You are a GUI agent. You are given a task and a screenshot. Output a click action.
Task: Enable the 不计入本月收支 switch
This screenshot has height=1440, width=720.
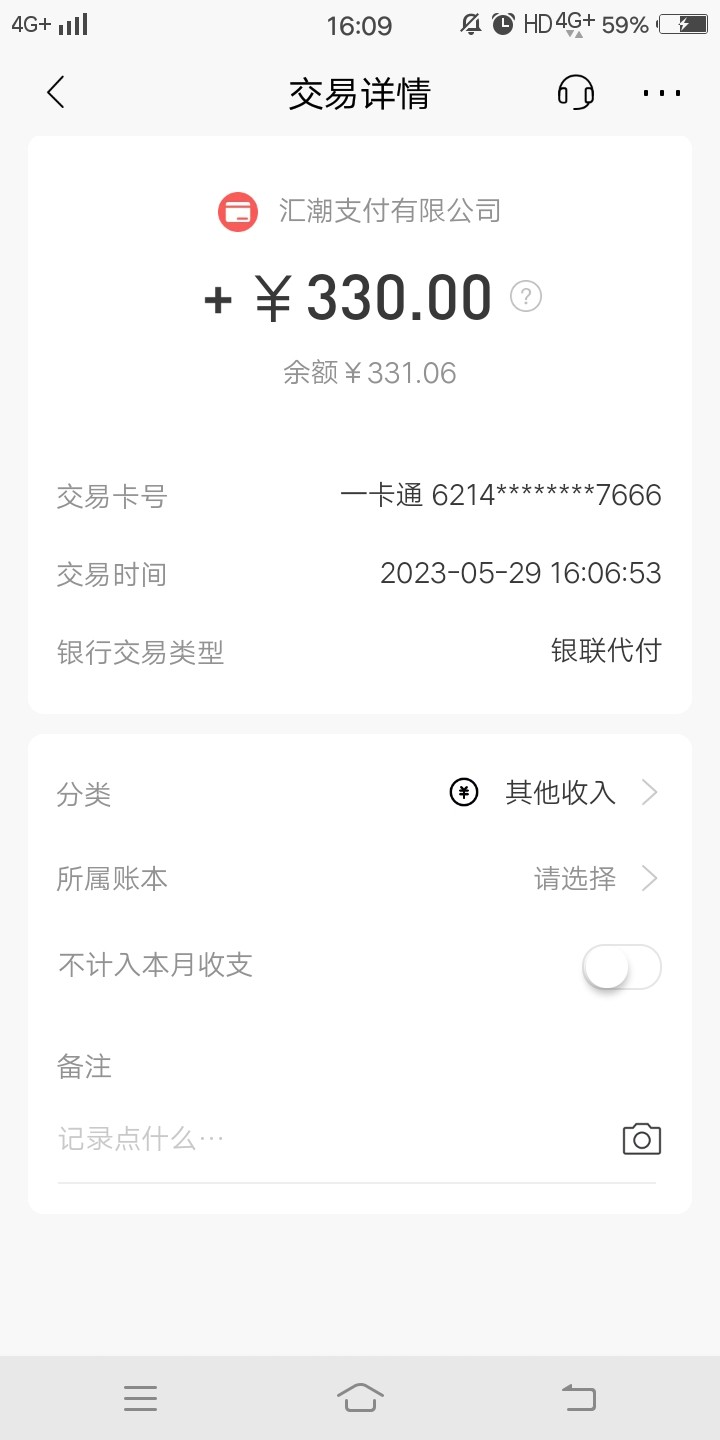(621, 967)
